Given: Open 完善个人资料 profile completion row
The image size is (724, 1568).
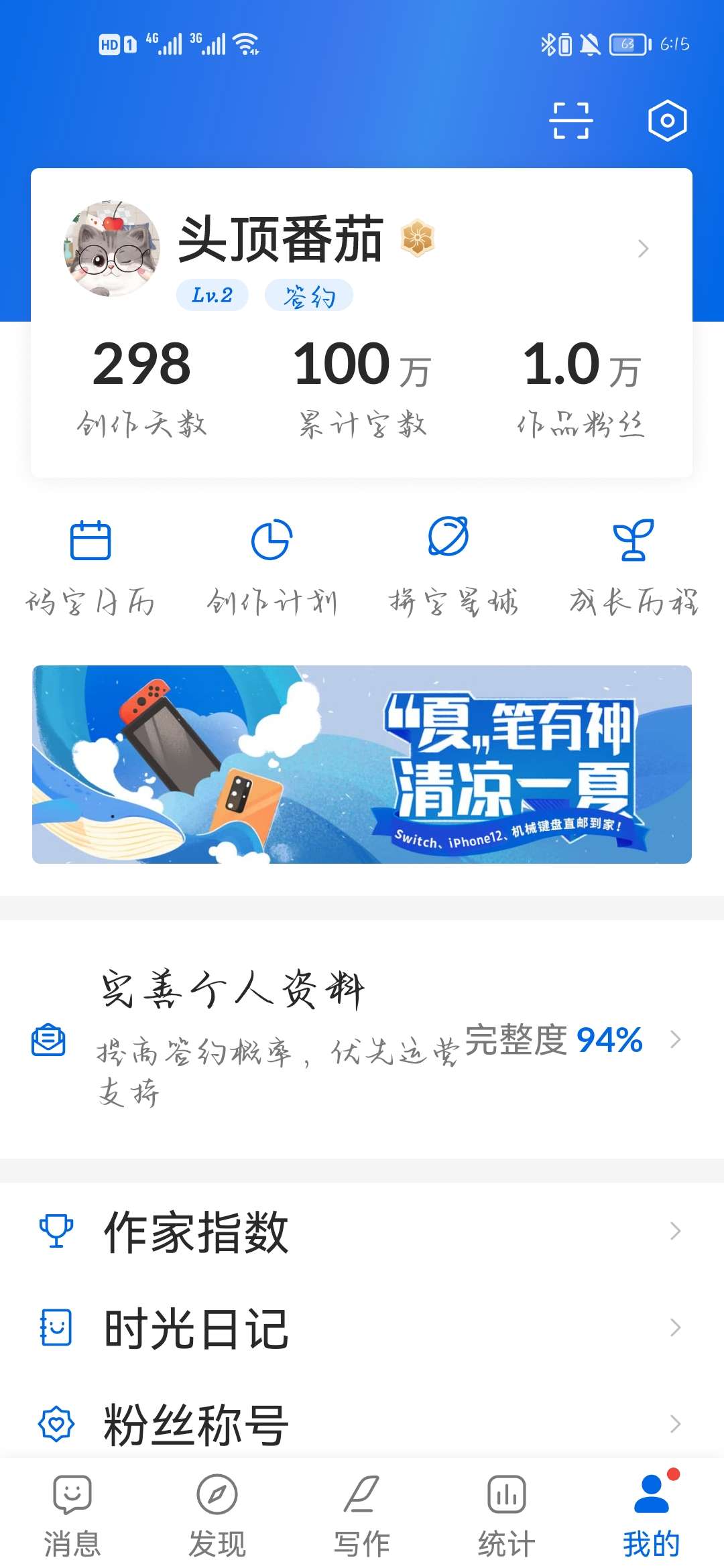Looking at the screenshot, I should (x=362, y=1039).
